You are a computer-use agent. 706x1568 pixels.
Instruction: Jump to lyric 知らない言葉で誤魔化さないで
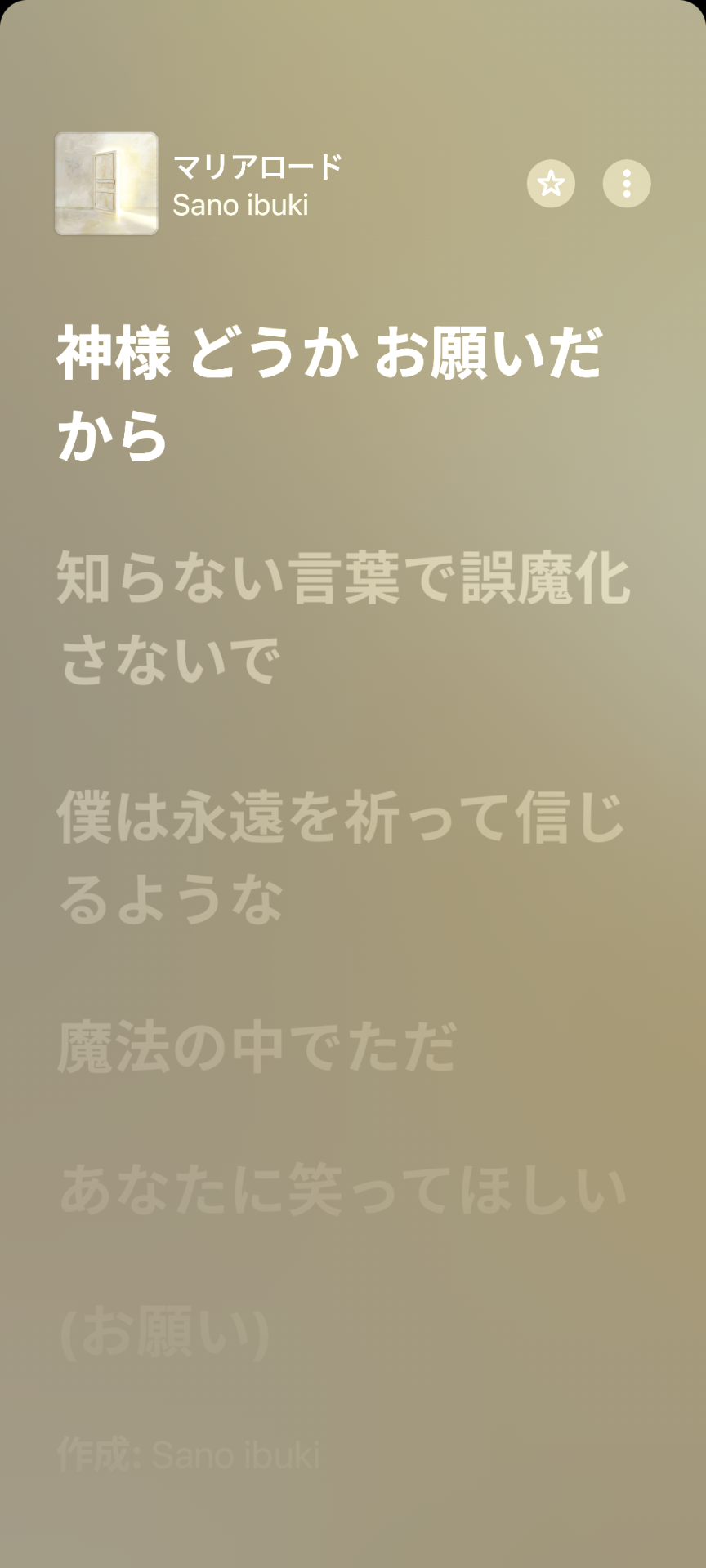click(343, 618)
